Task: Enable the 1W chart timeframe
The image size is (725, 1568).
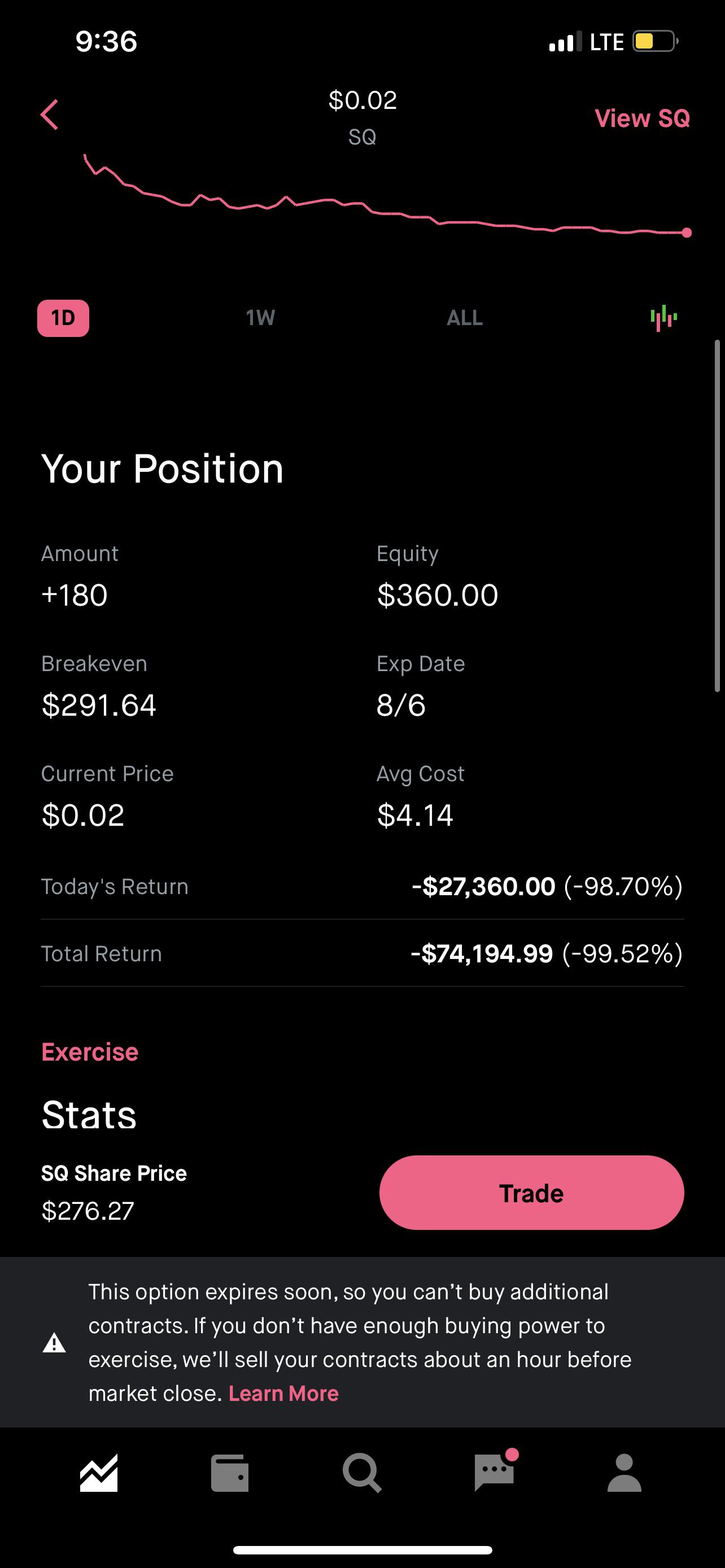Action: [x=260, y=318]
